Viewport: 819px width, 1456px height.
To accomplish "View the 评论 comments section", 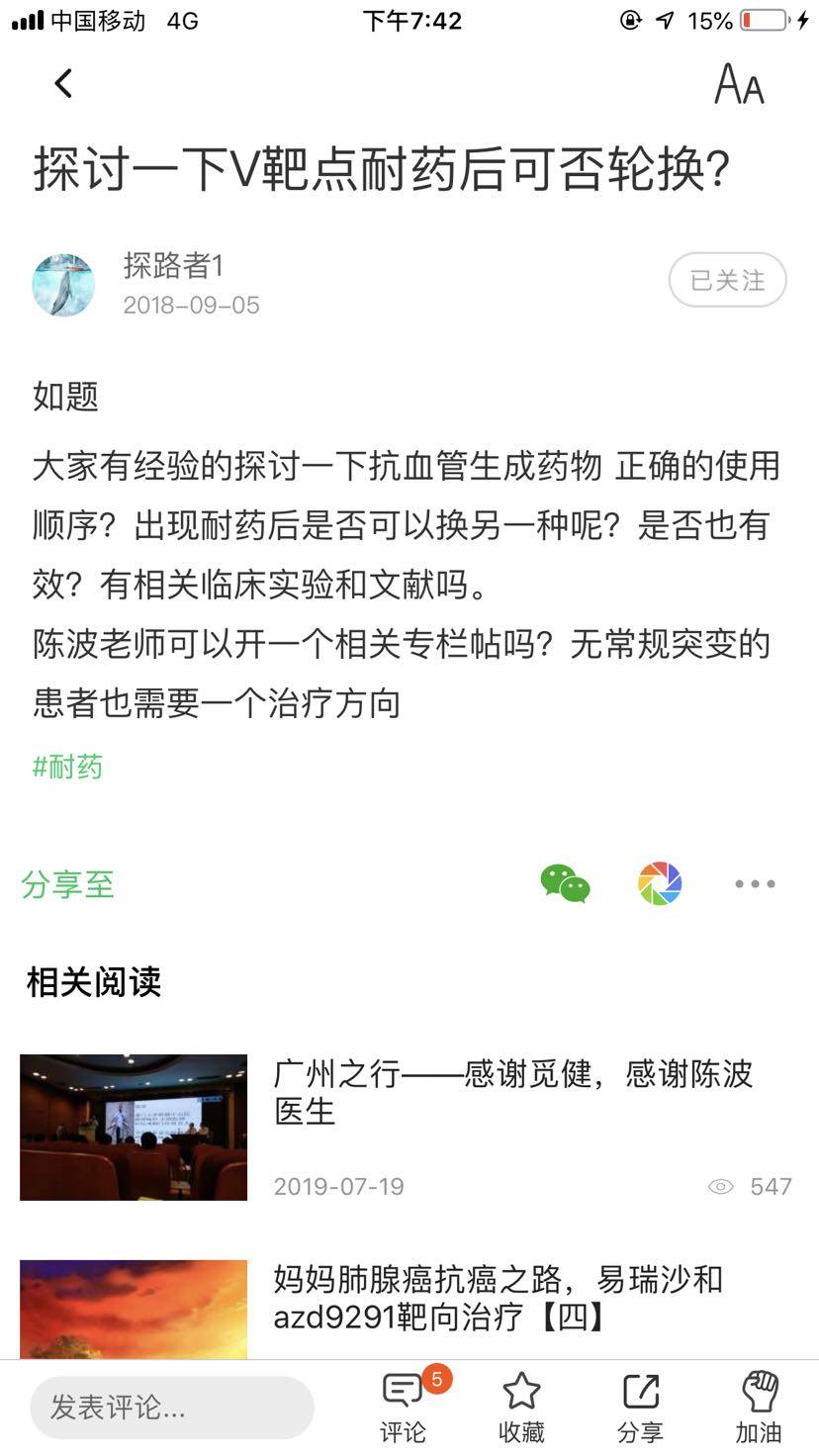I will tap(404, 1407).
